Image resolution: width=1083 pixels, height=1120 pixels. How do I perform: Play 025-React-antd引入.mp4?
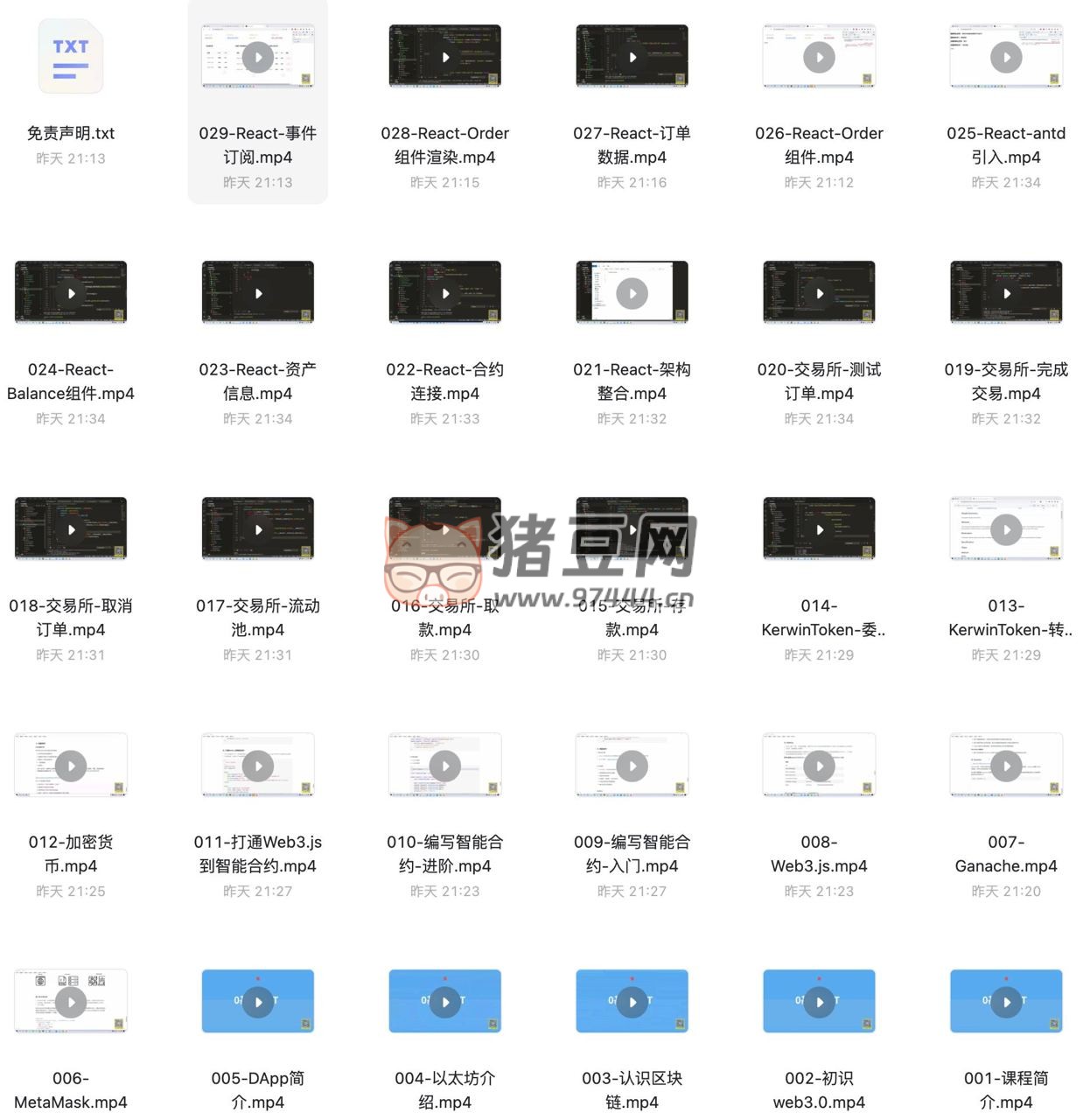1006,58
